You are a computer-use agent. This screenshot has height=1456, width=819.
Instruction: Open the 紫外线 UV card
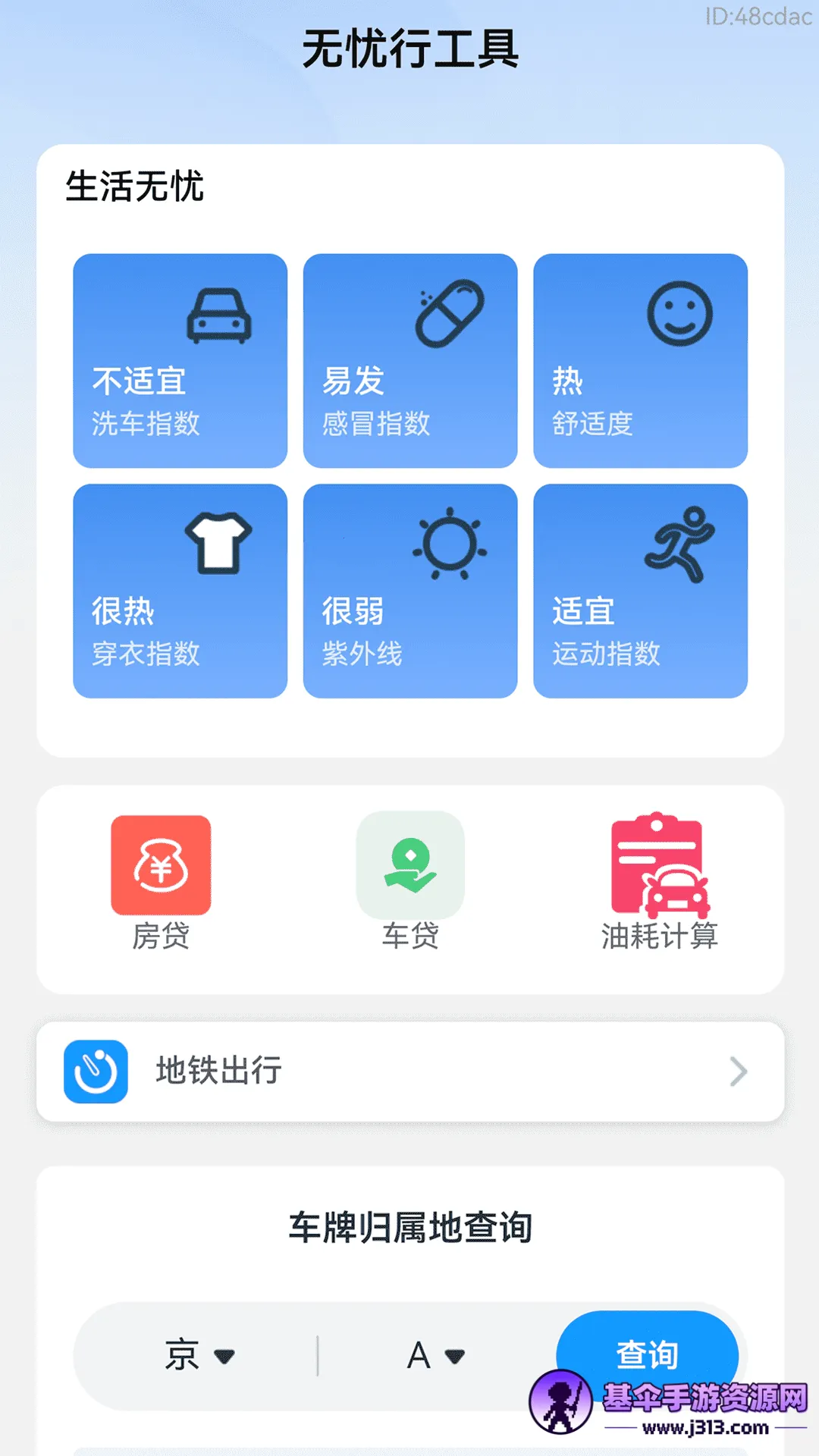click(410, 591)
